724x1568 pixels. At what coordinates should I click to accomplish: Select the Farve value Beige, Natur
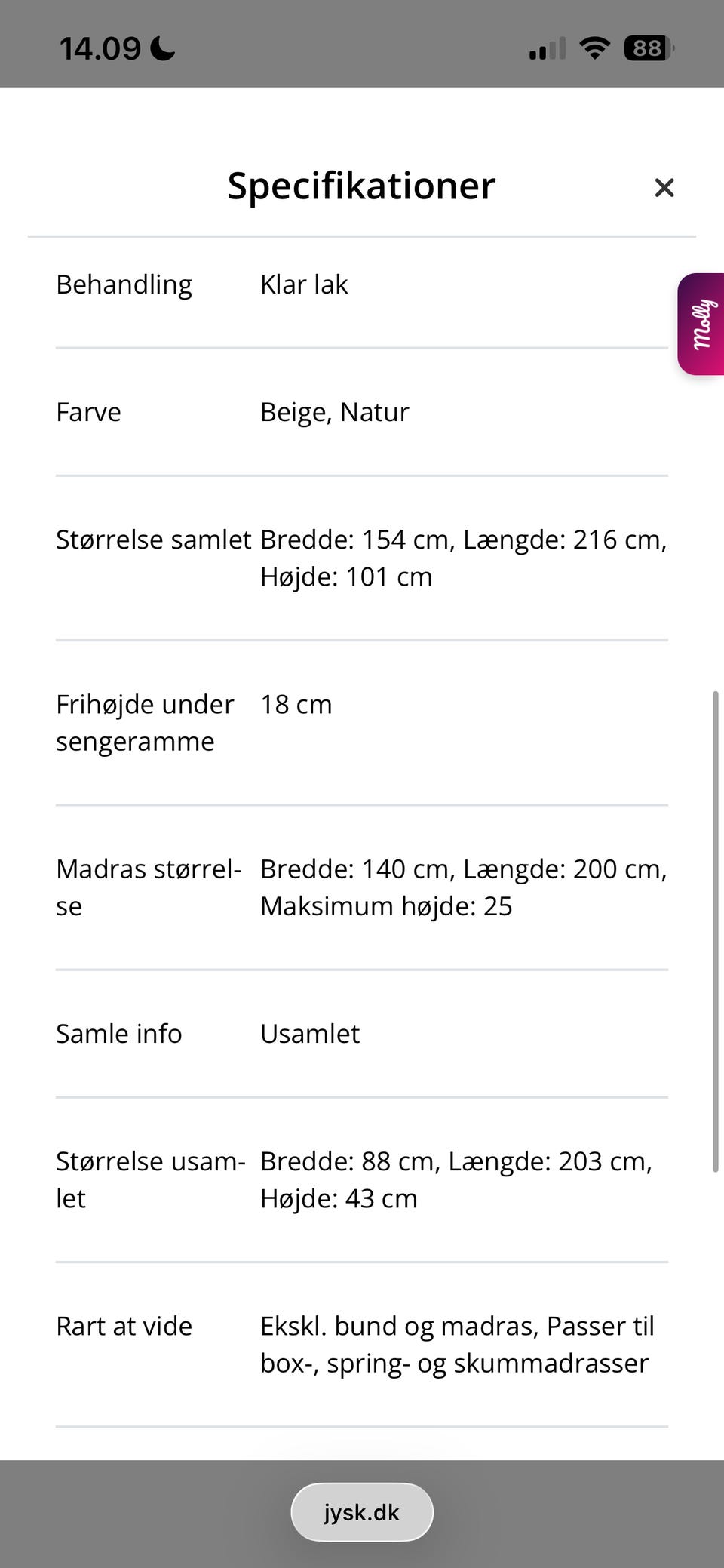click(x=334, y=412)
